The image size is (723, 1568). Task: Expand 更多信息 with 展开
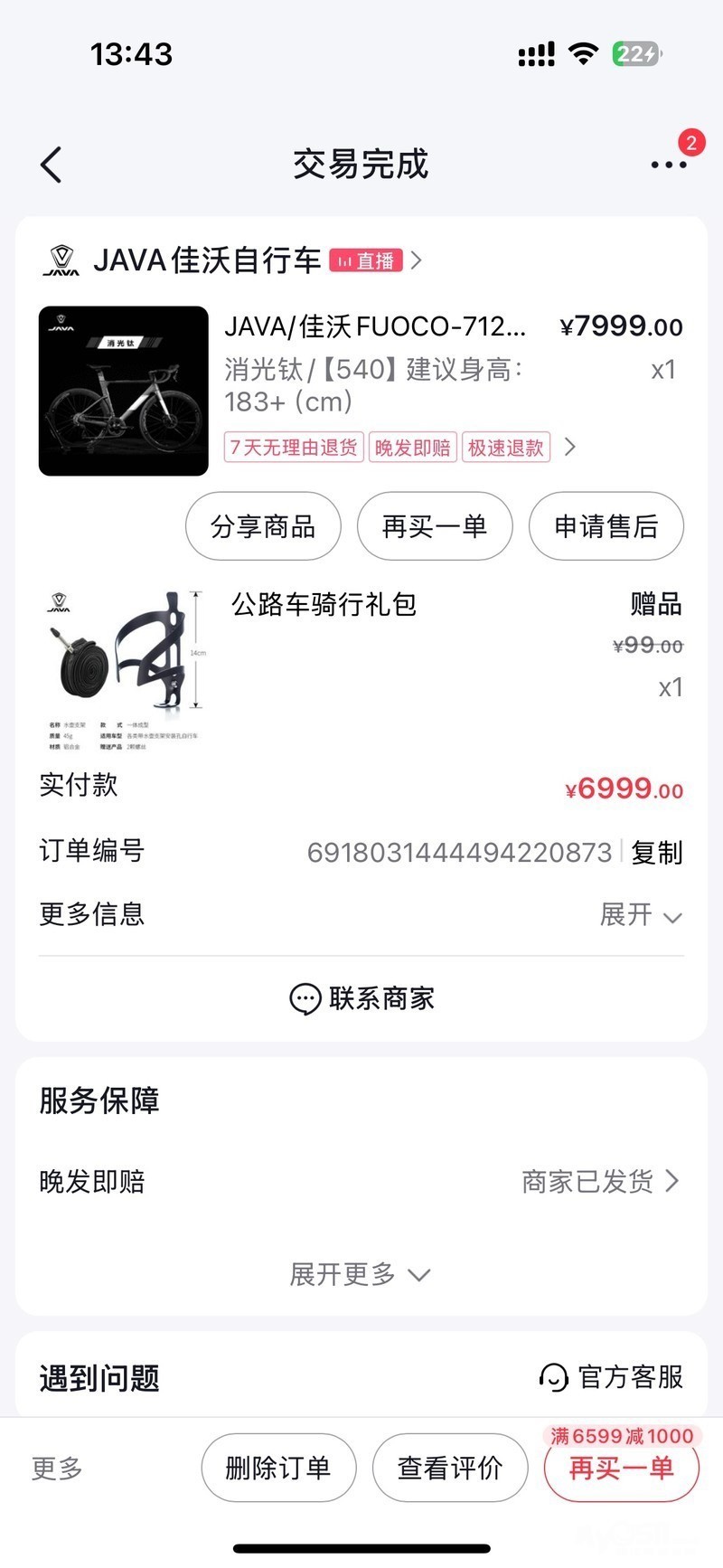pos(640,914)
